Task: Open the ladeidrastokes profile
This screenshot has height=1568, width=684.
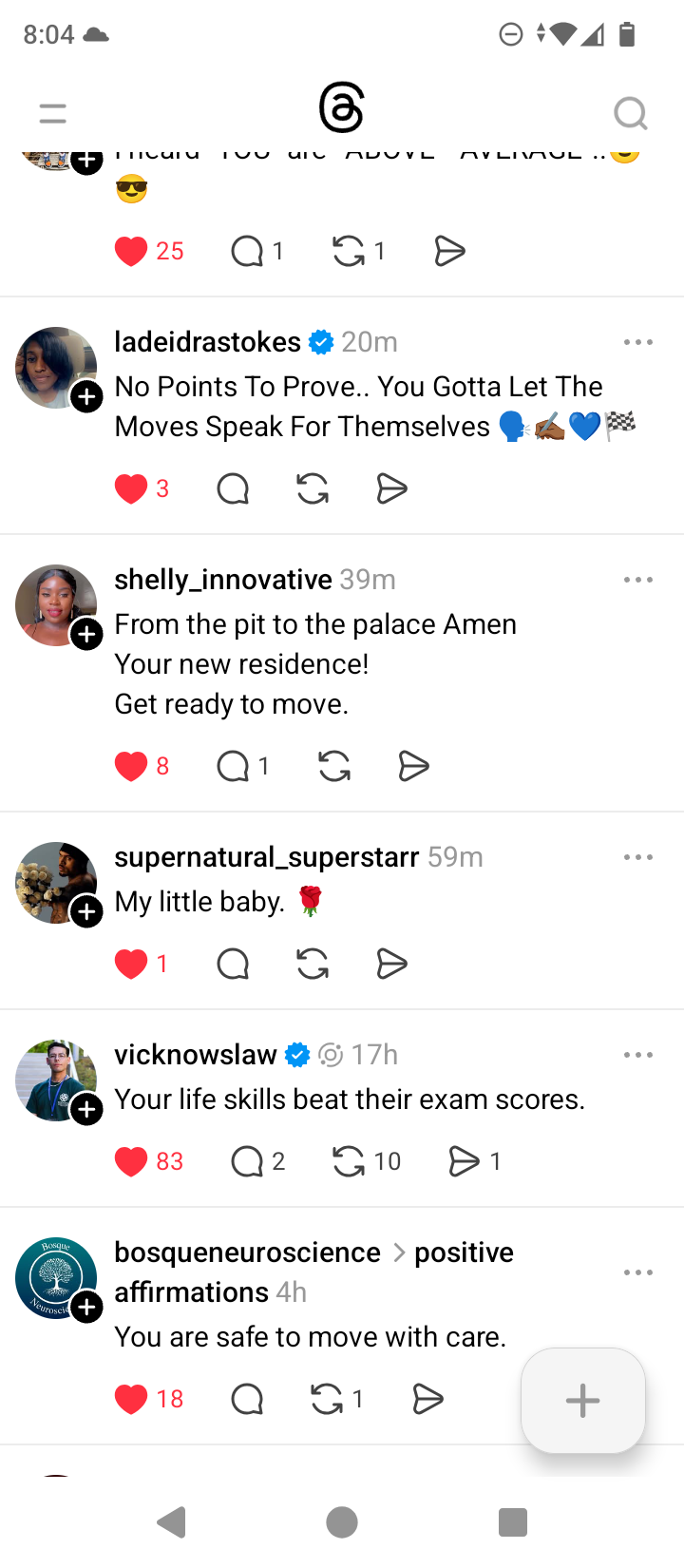Action: [207, 342]
